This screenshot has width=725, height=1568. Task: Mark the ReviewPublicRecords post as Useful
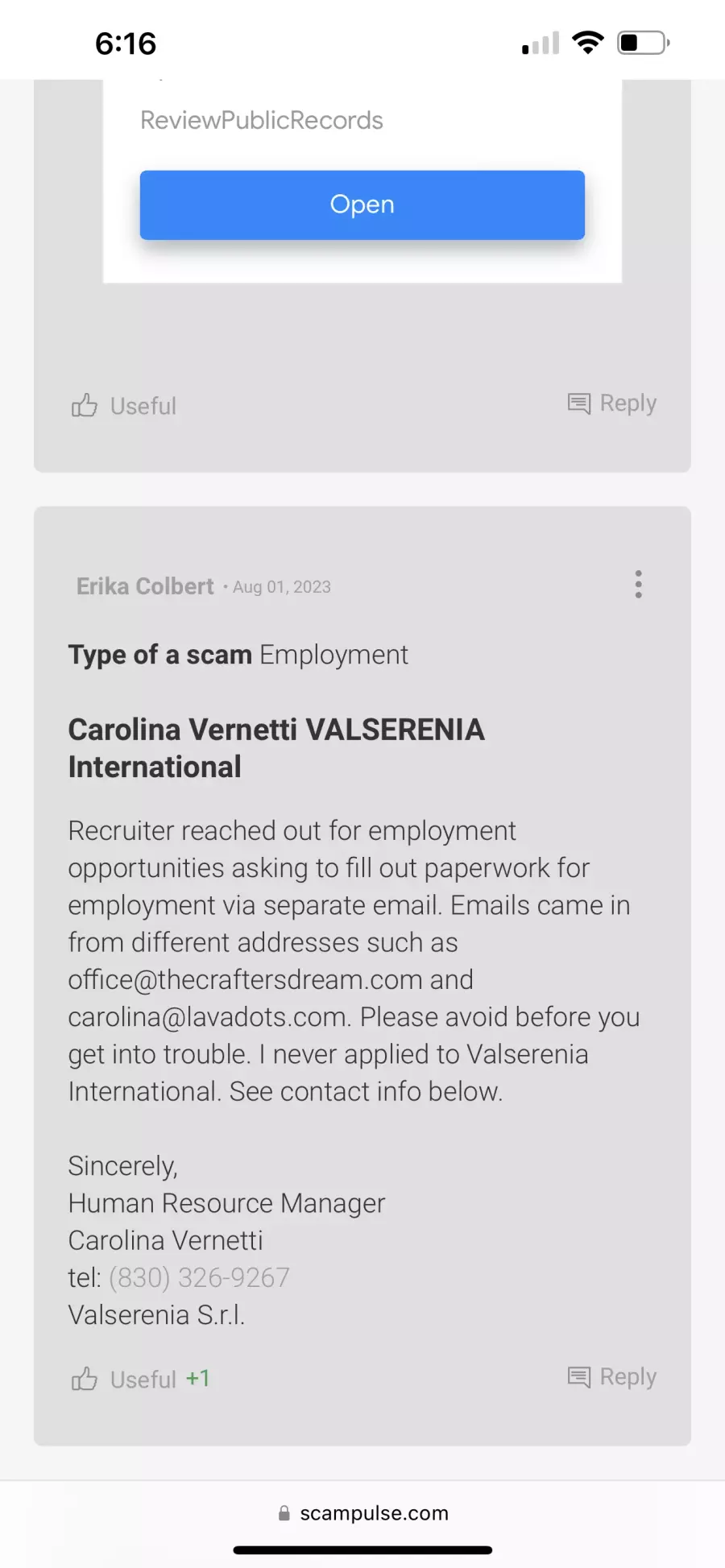point(124,405)
